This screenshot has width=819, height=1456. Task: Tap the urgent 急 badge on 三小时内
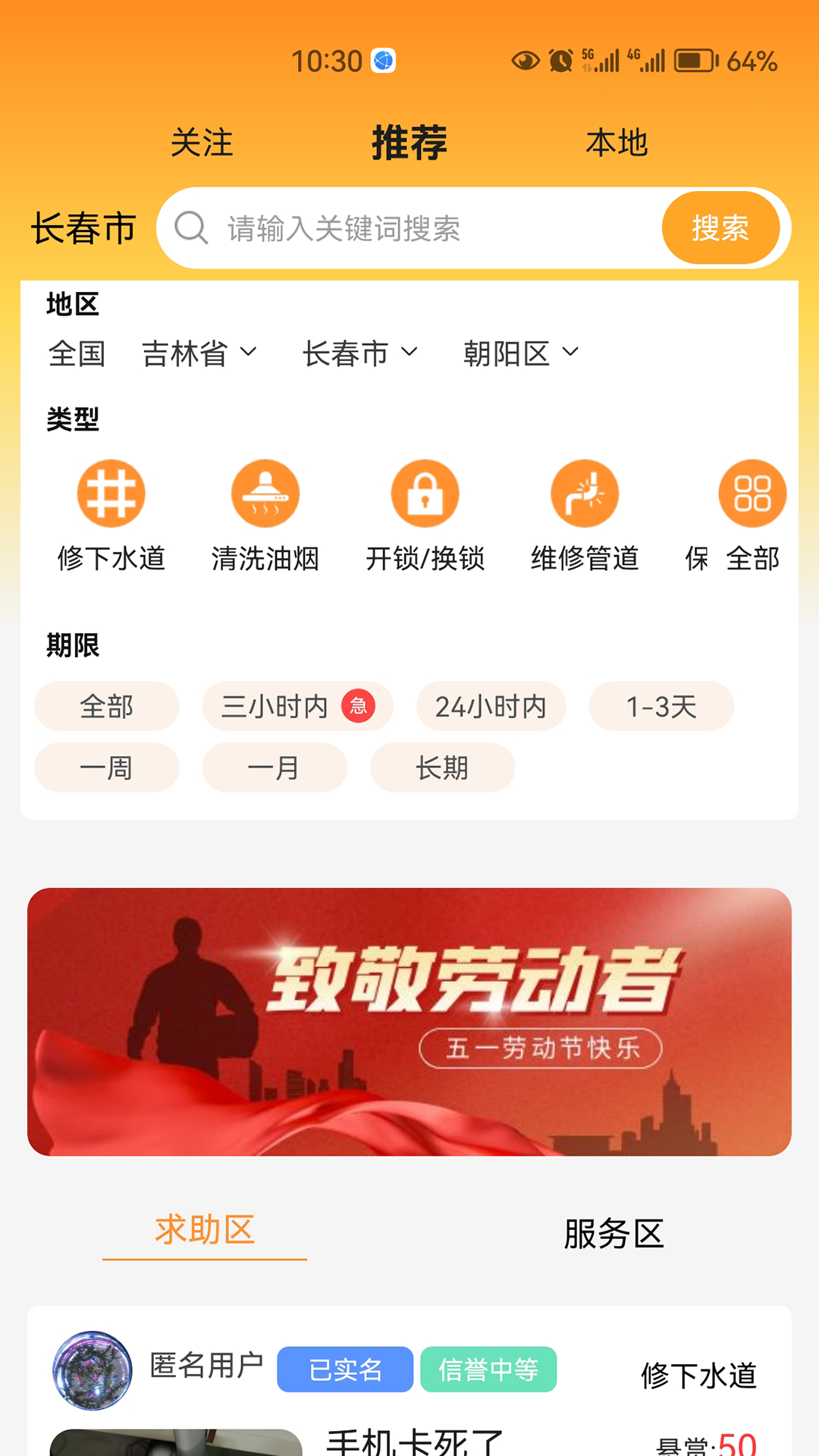(x=358, y=706)
